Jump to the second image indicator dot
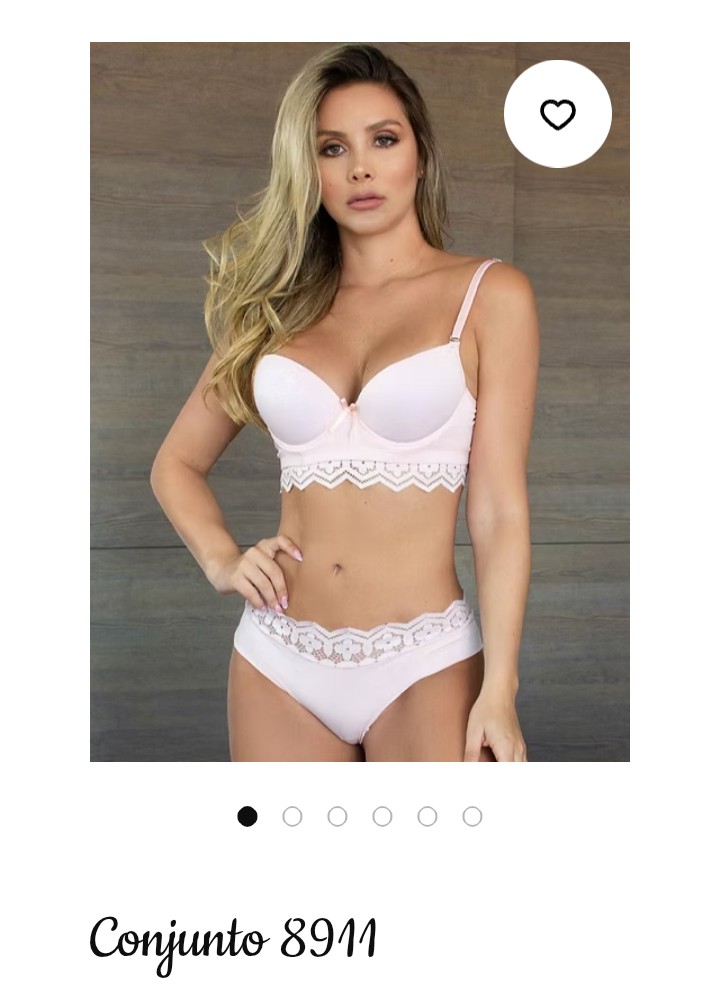The image size is (720, 998). [292, 816]
